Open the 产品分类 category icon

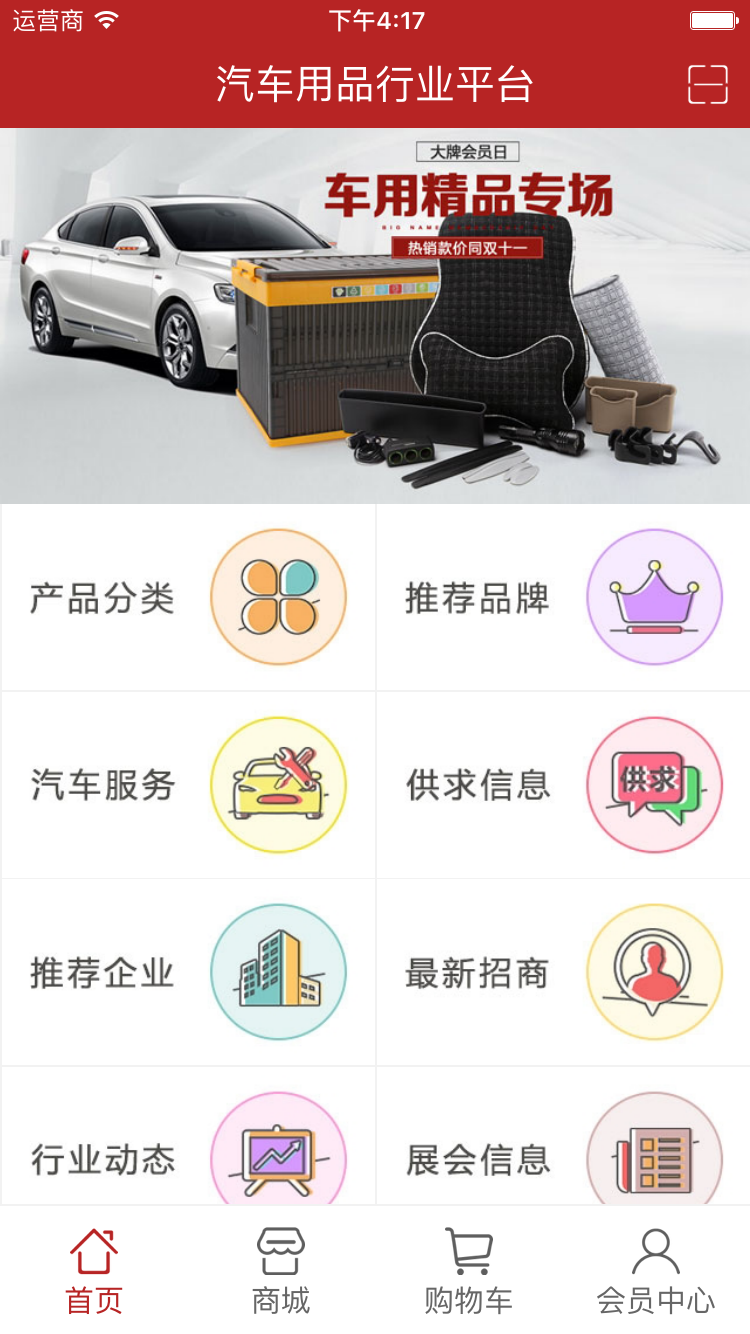(x=279, y=597)
